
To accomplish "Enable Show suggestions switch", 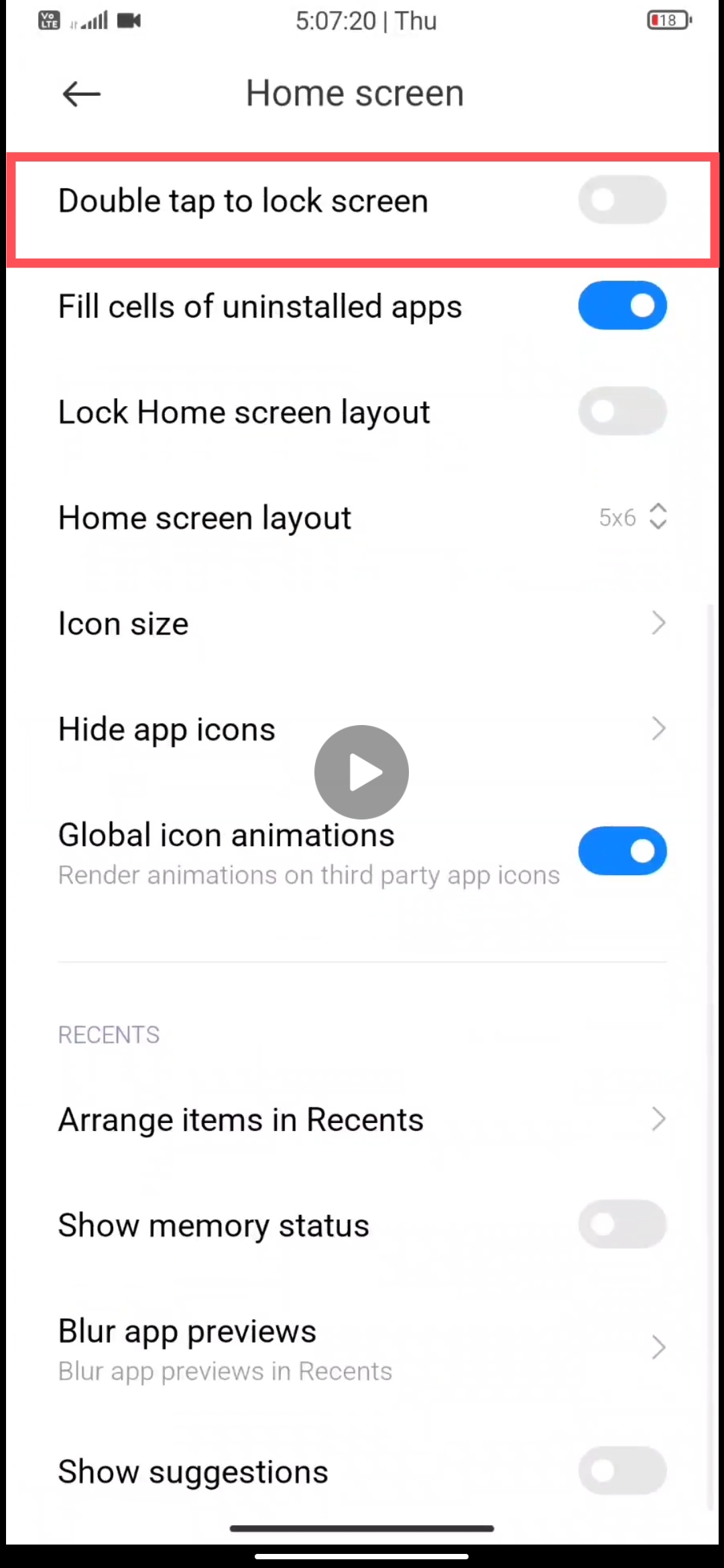I will pyautogui.click(x=622, y=1471).
